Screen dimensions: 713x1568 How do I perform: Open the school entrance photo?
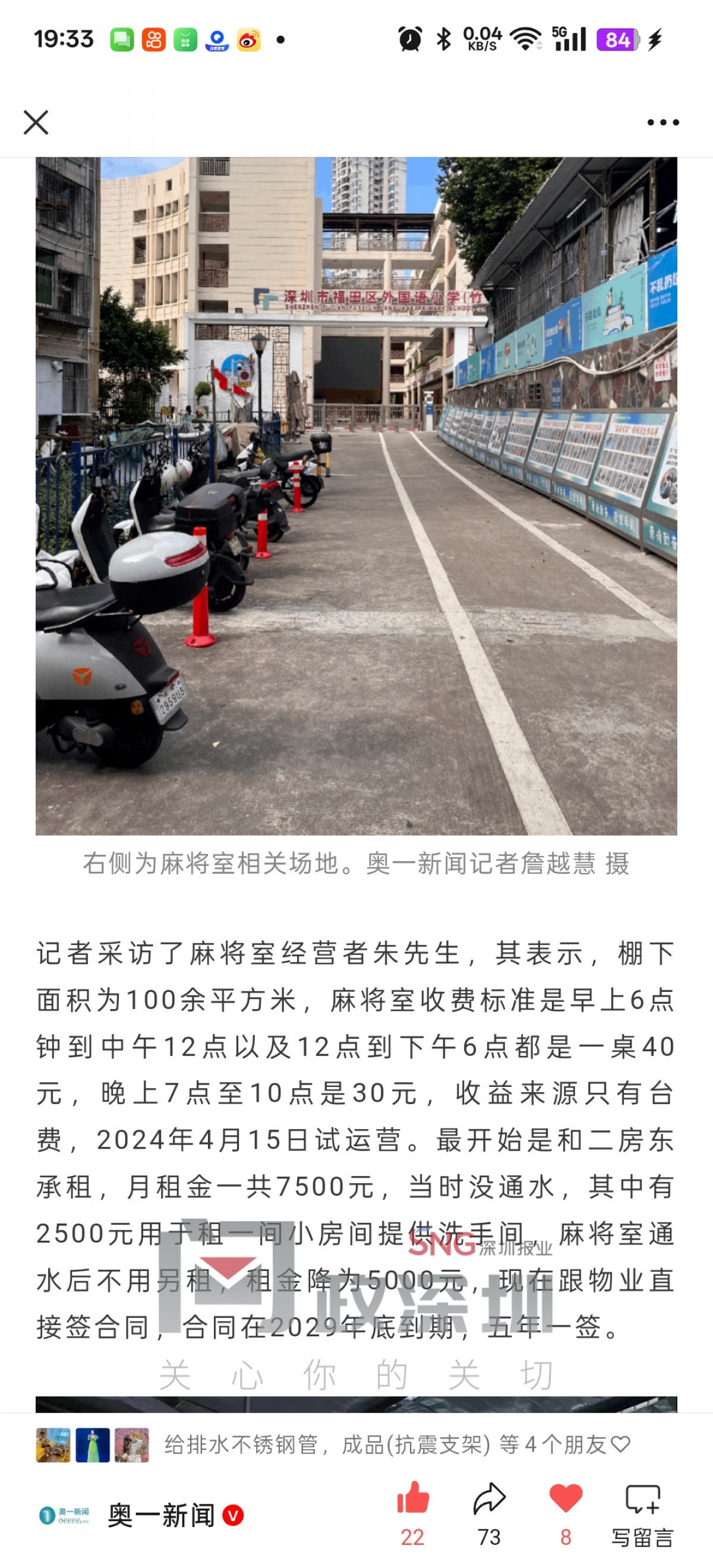pyautogui.click(x=356, y=496)
